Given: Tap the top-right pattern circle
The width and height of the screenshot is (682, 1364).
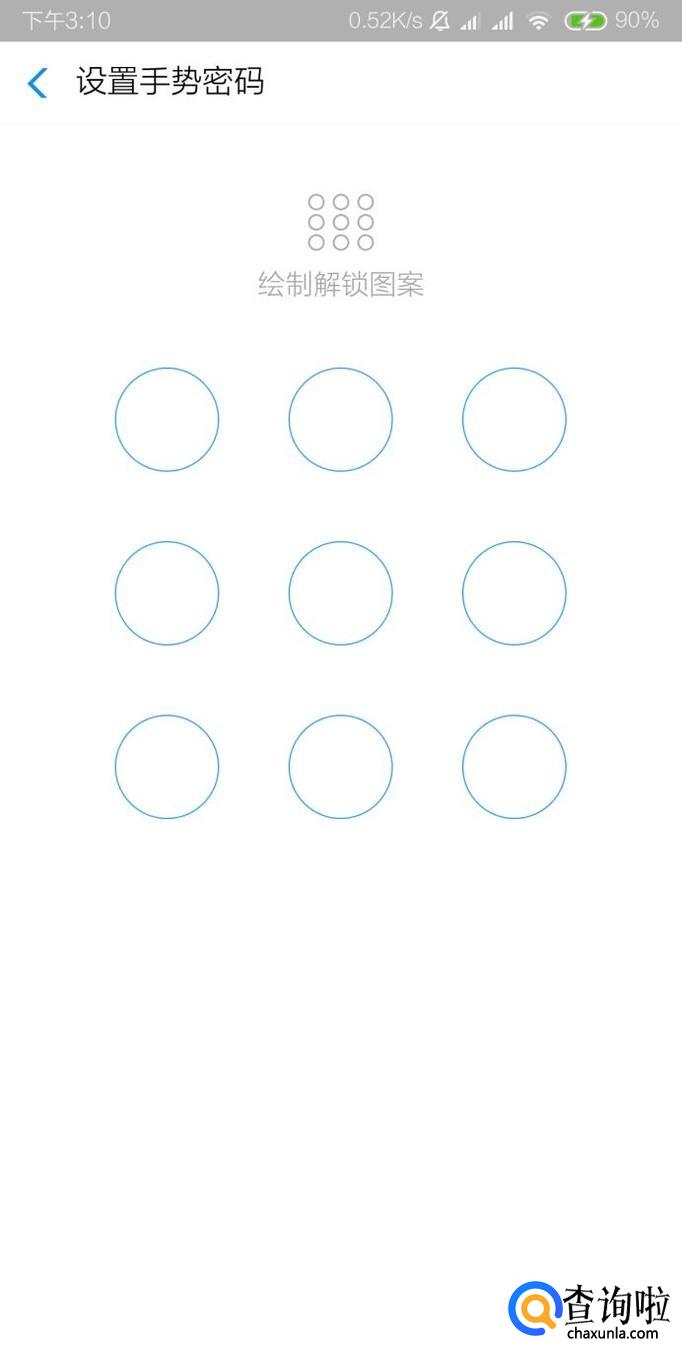Looking at the screenshot, I should 514,420.
